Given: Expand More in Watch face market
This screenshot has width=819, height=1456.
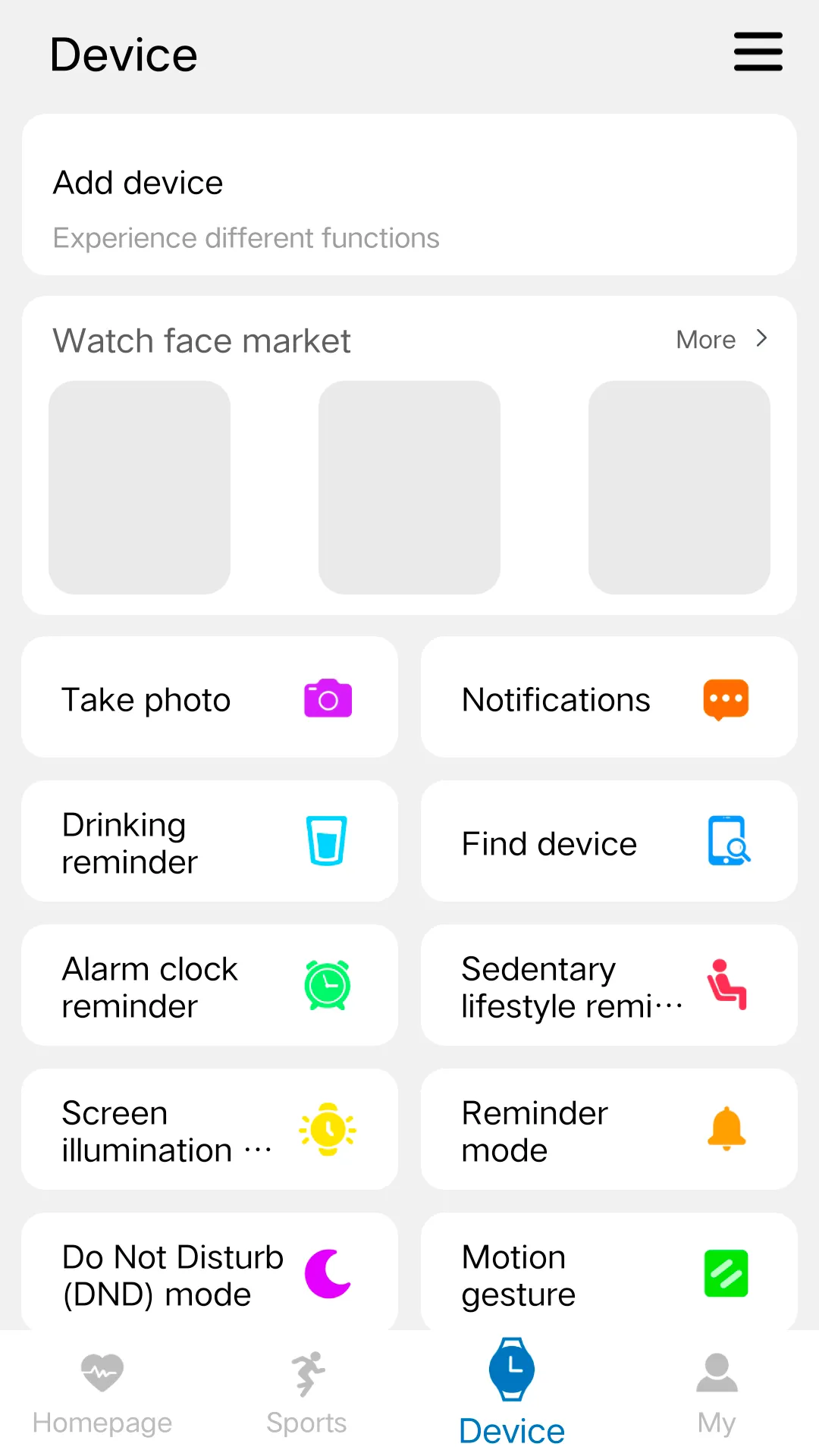Looking at the screenshot, I should click(720, 339).
